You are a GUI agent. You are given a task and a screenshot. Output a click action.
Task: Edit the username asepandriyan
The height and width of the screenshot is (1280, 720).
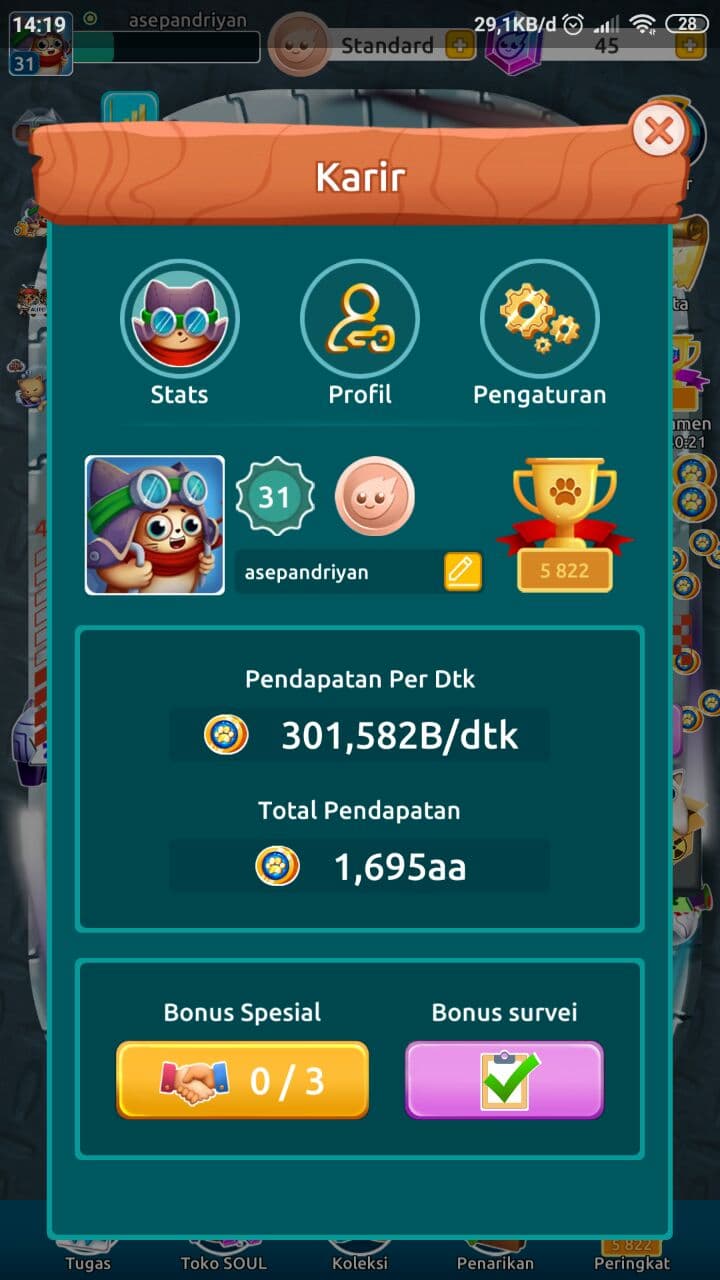[x=462, y=572]
